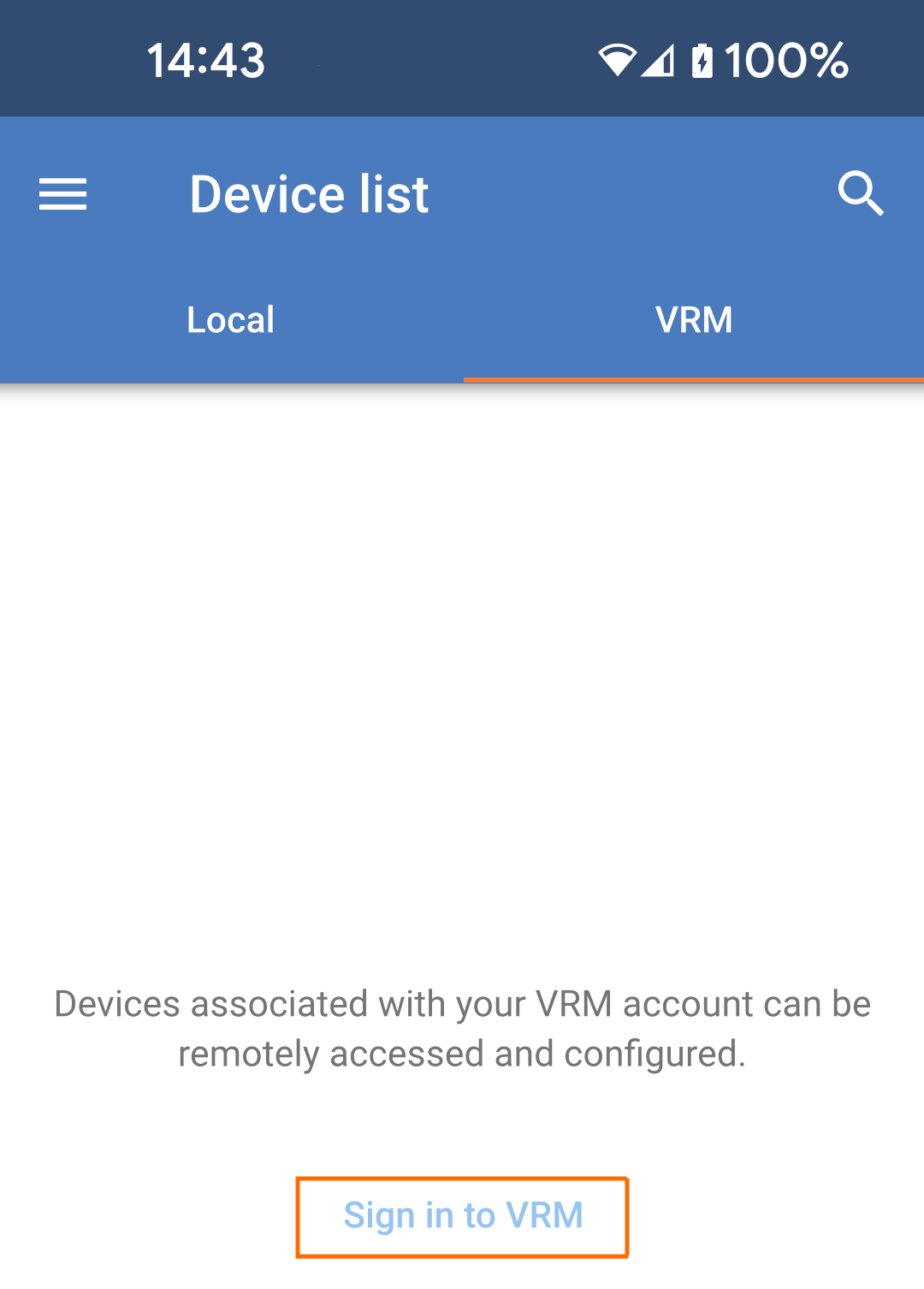Select the VRM tab
924x1289 pixels.
(693, 319)
